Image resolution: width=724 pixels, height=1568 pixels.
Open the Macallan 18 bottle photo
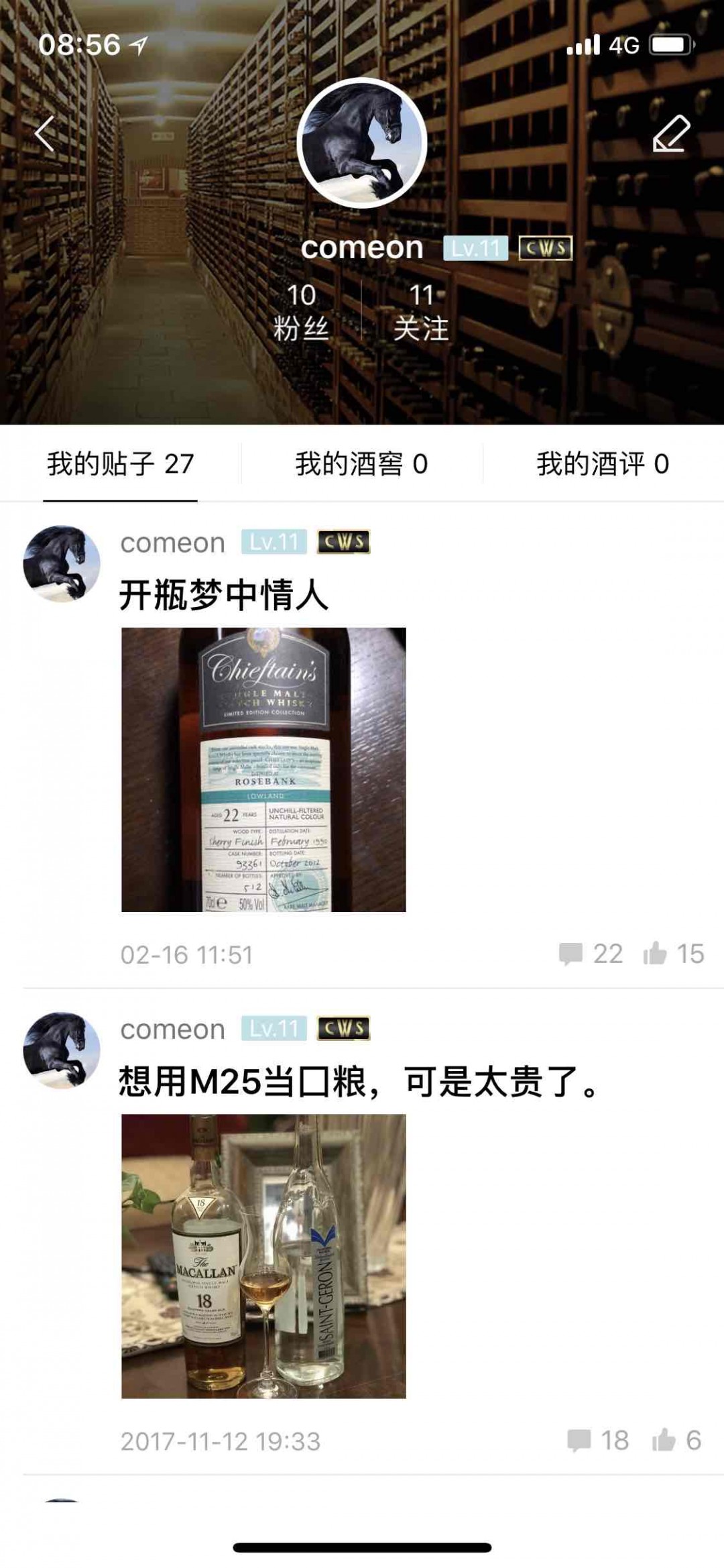[263, 1254]
